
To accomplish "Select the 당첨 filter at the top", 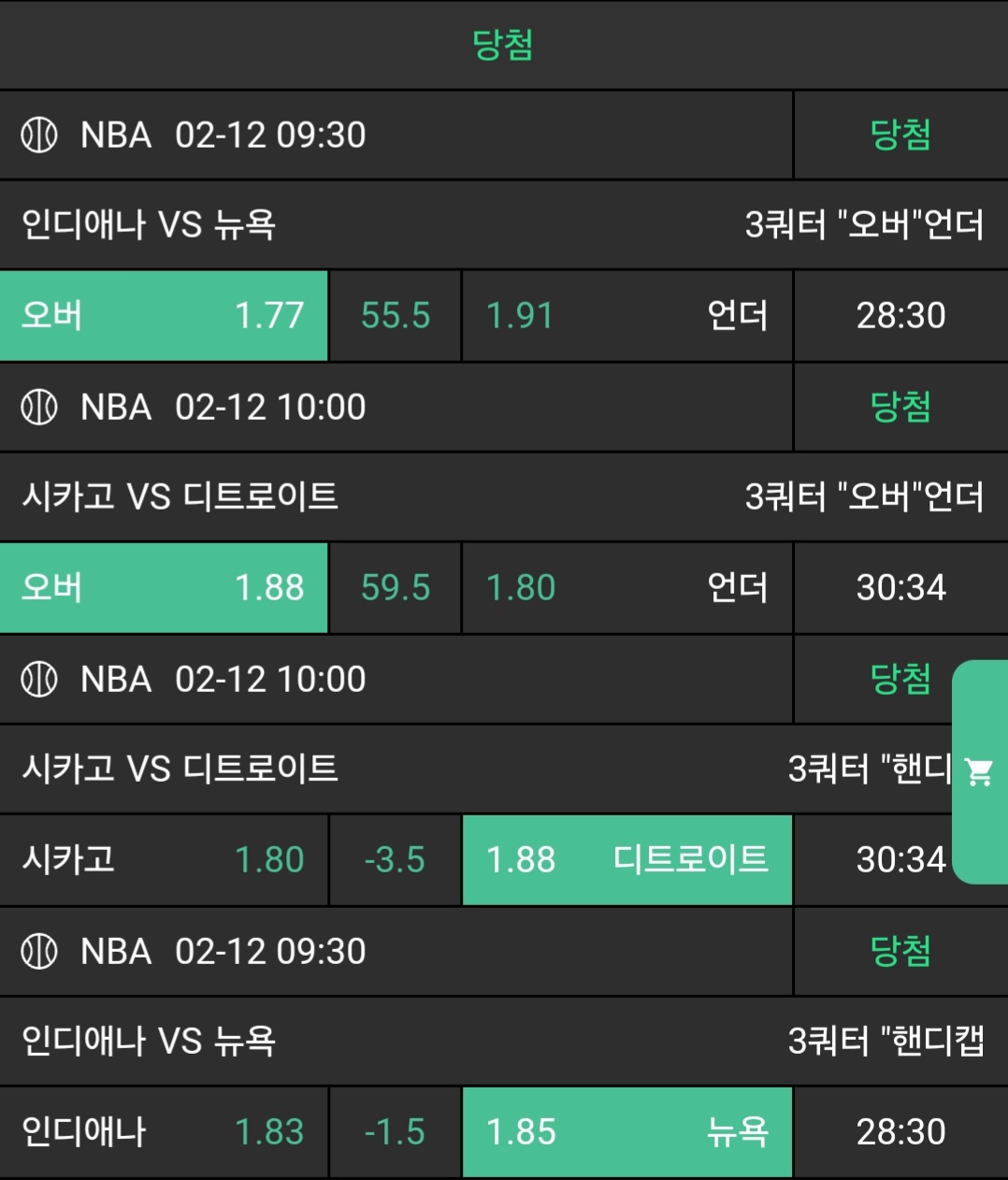I will point(503,45).
